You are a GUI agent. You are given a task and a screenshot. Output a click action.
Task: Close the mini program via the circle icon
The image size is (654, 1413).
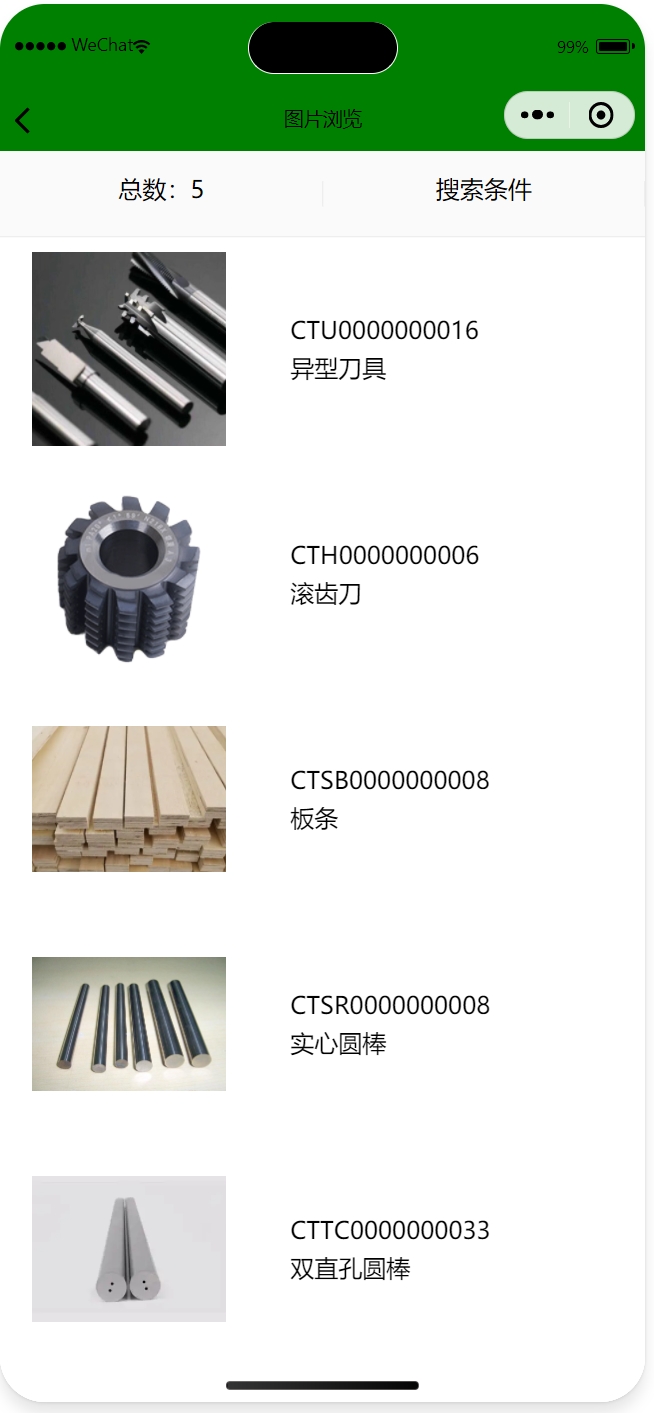click(x=601, y=116)
